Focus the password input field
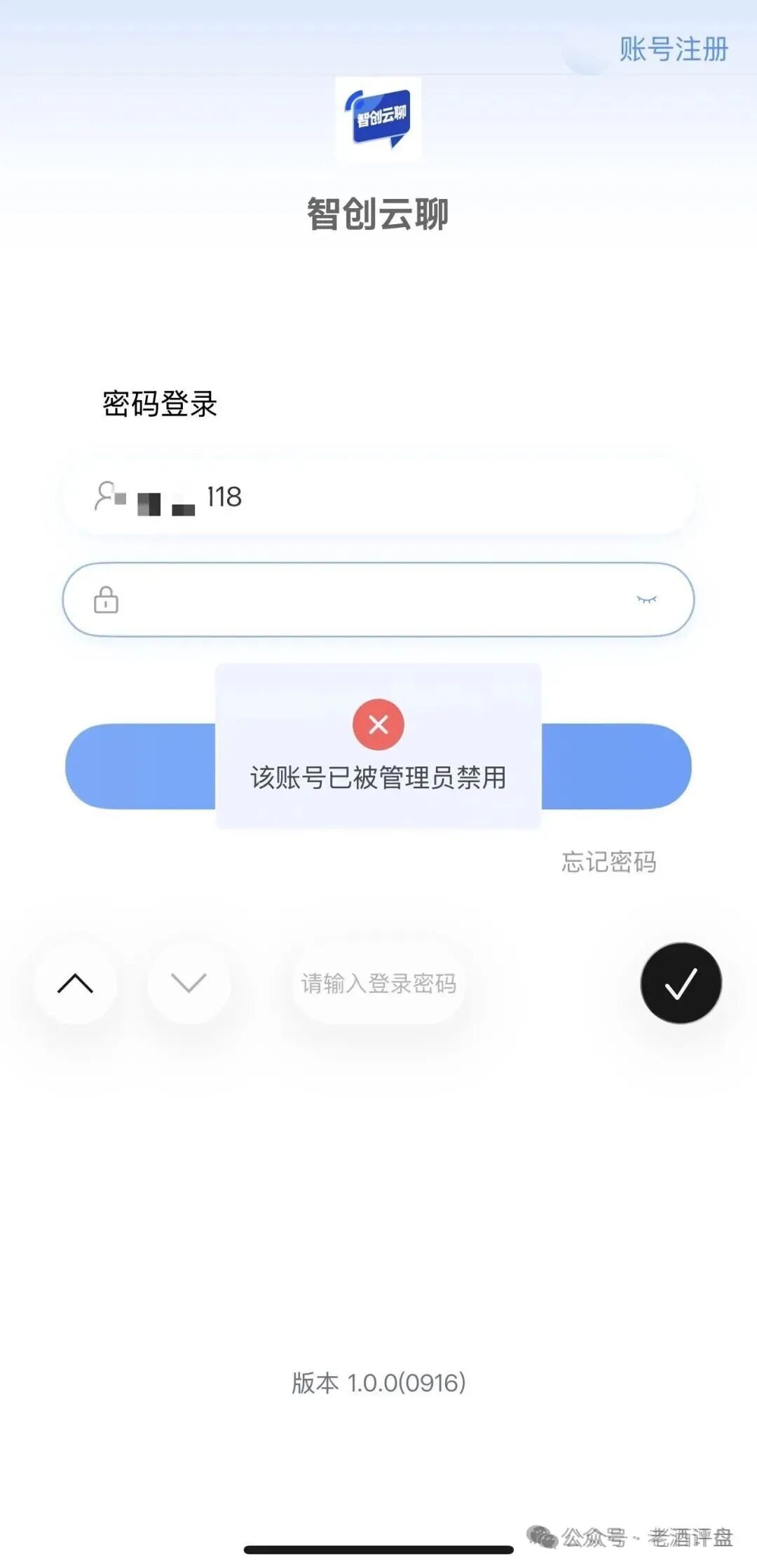 [x=364, y=600]
